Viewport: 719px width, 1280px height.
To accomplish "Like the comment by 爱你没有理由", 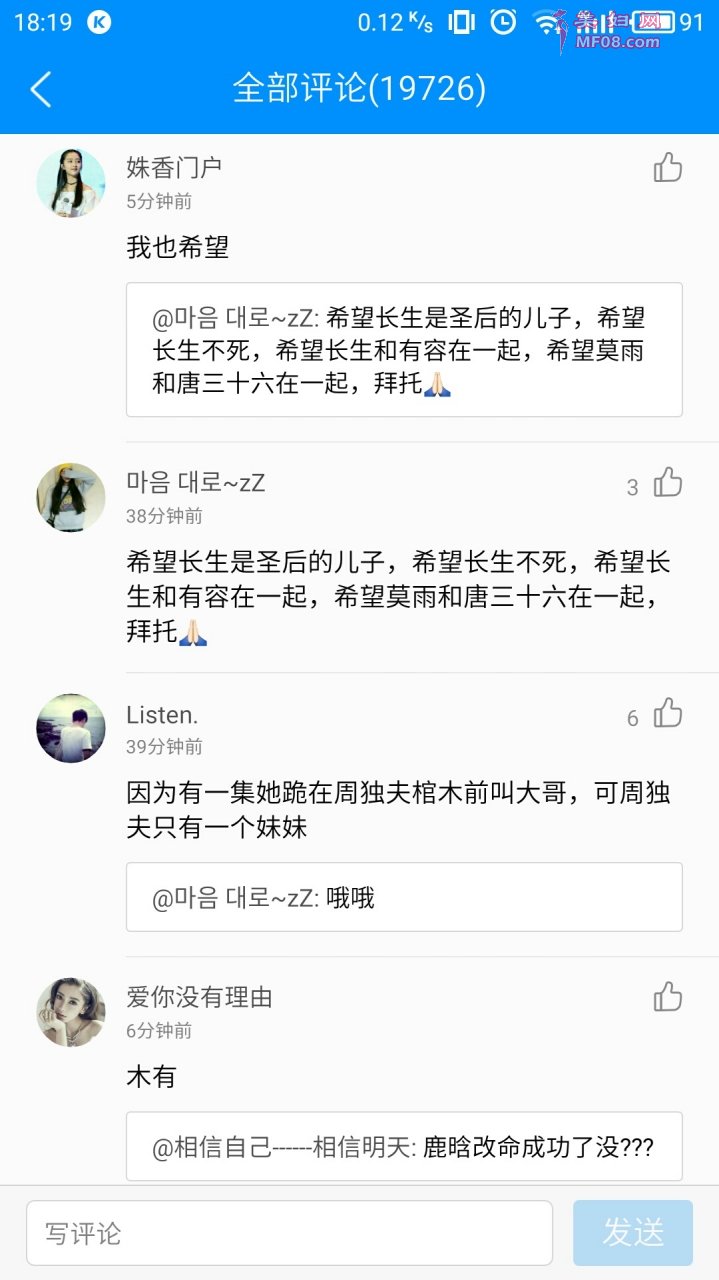I will coord(667,997).
